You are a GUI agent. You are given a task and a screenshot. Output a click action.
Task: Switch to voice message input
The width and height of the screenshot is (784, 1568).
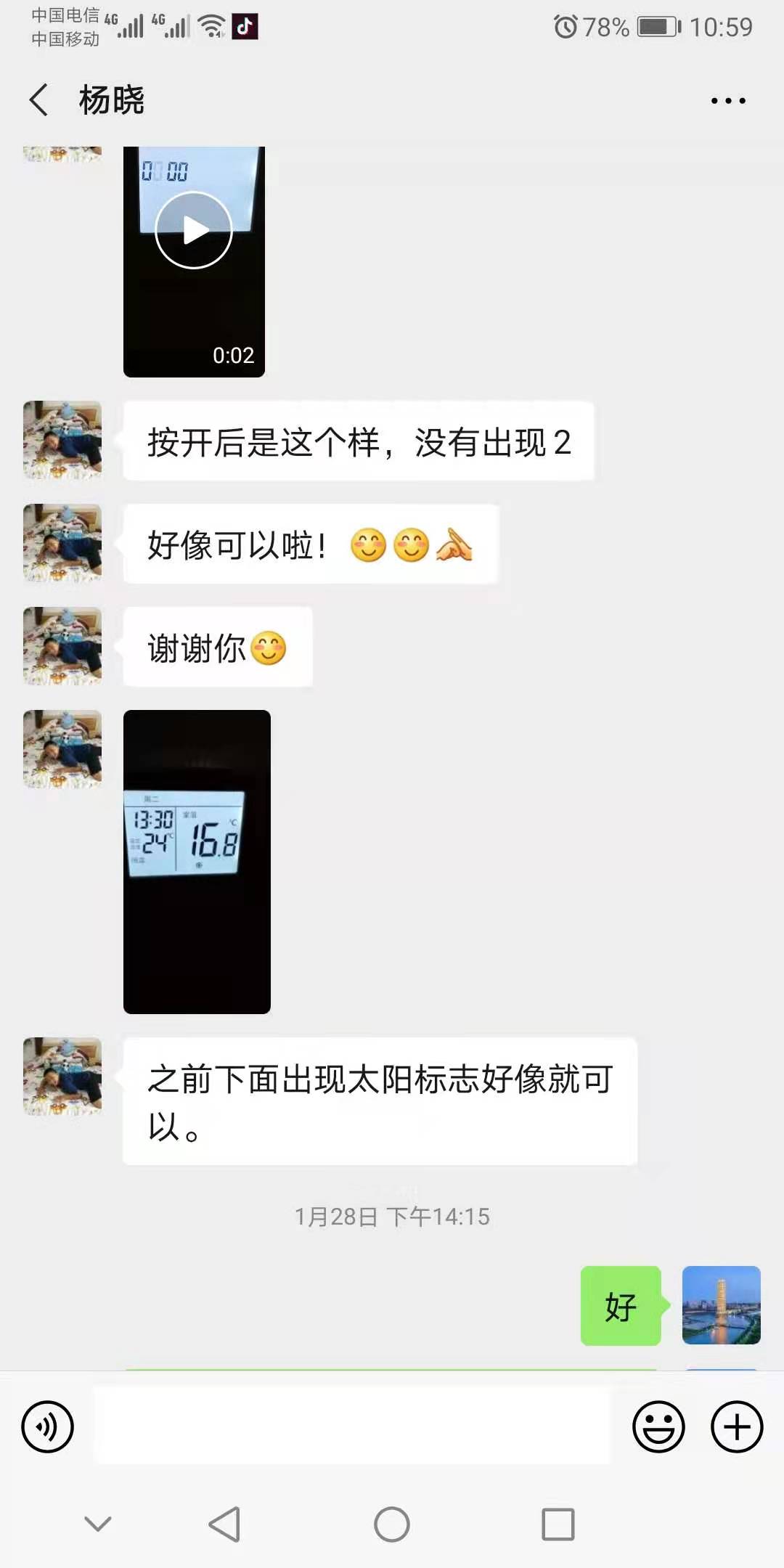coord(48,1426)
